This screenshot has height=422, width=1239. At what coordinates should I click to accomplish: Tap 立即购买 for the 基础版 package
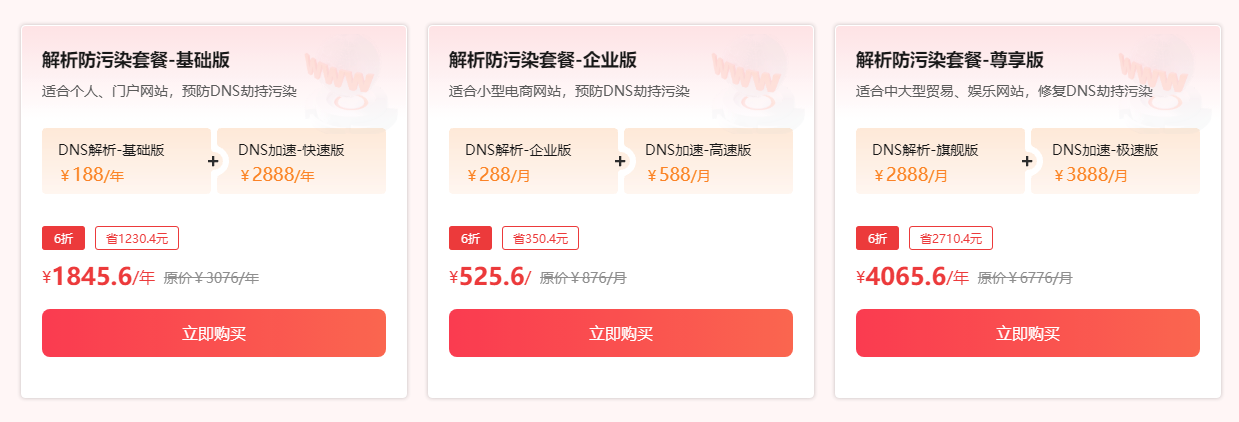pyautogui.click(x=213, y=333)
